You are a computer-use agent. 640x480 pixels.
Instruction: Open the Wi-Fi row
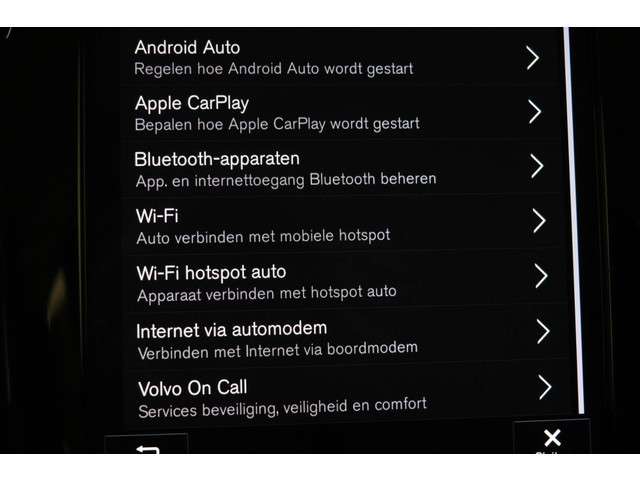pos(340,225)
